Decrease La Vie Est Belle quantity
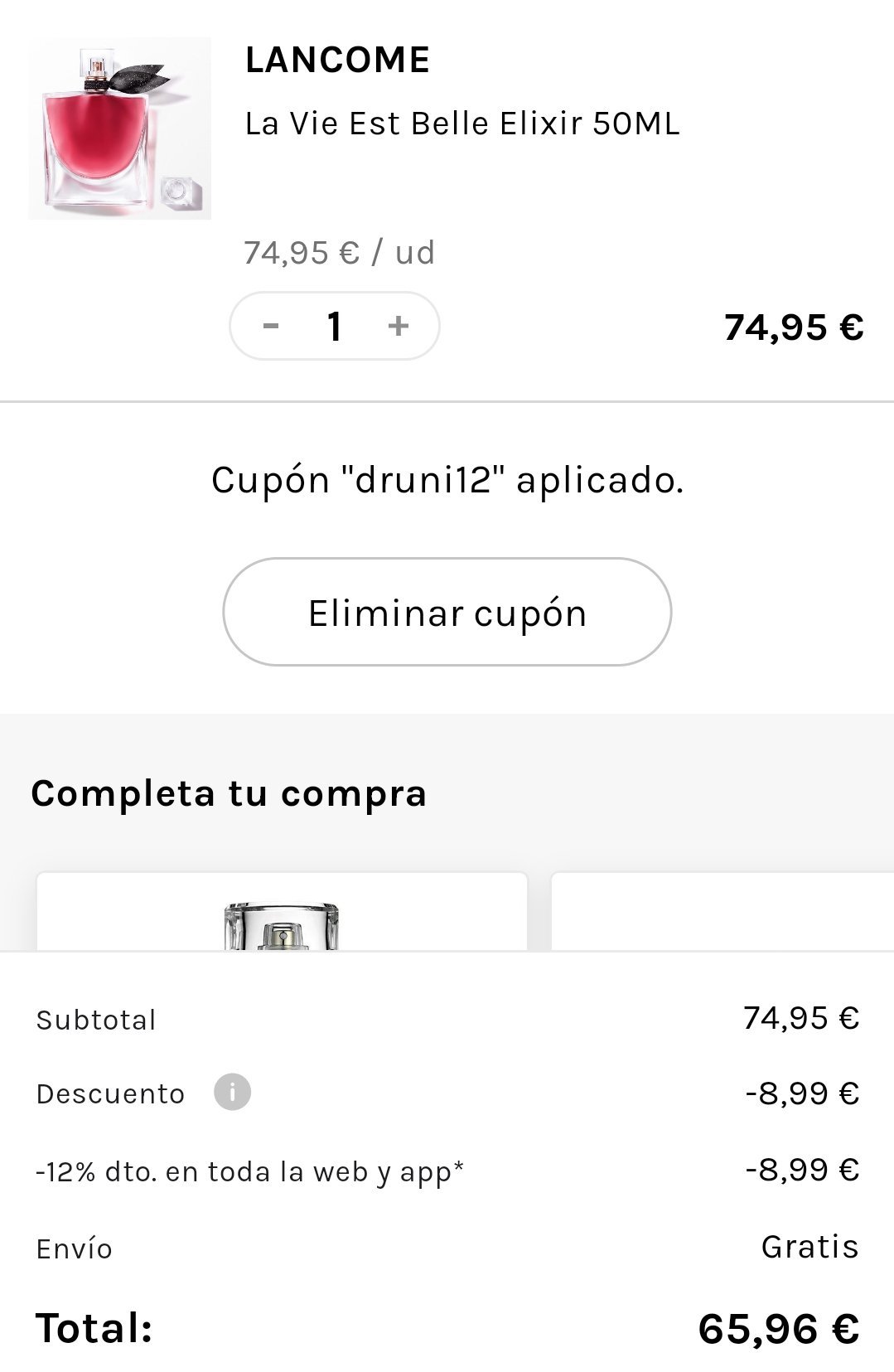This screenshot has width=894, height=1372. click(270, 326)
